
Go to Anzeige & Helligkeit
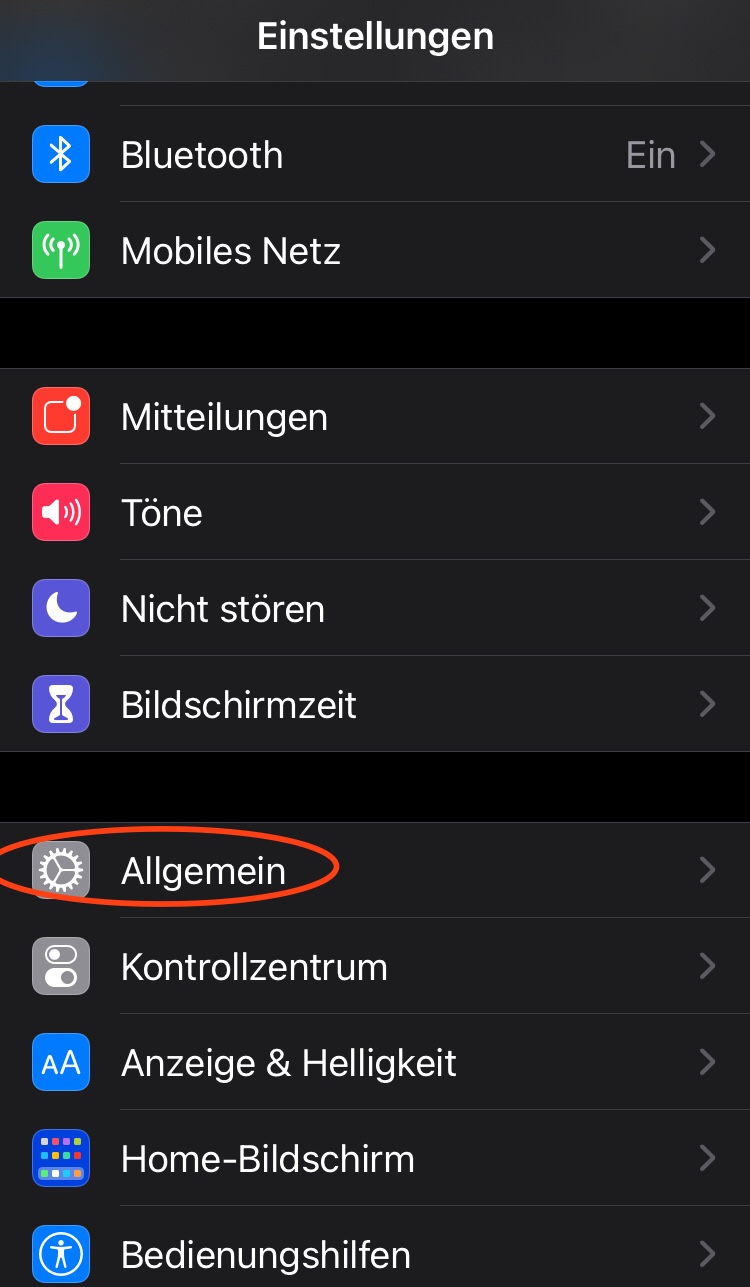point(375,1062)
